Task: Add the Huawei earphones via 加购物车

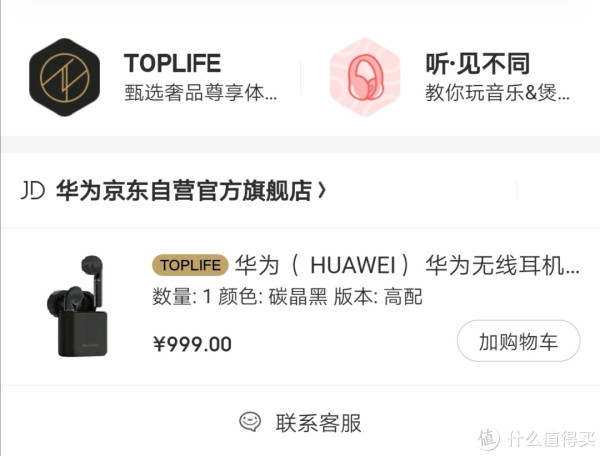Action: (519, 342)
